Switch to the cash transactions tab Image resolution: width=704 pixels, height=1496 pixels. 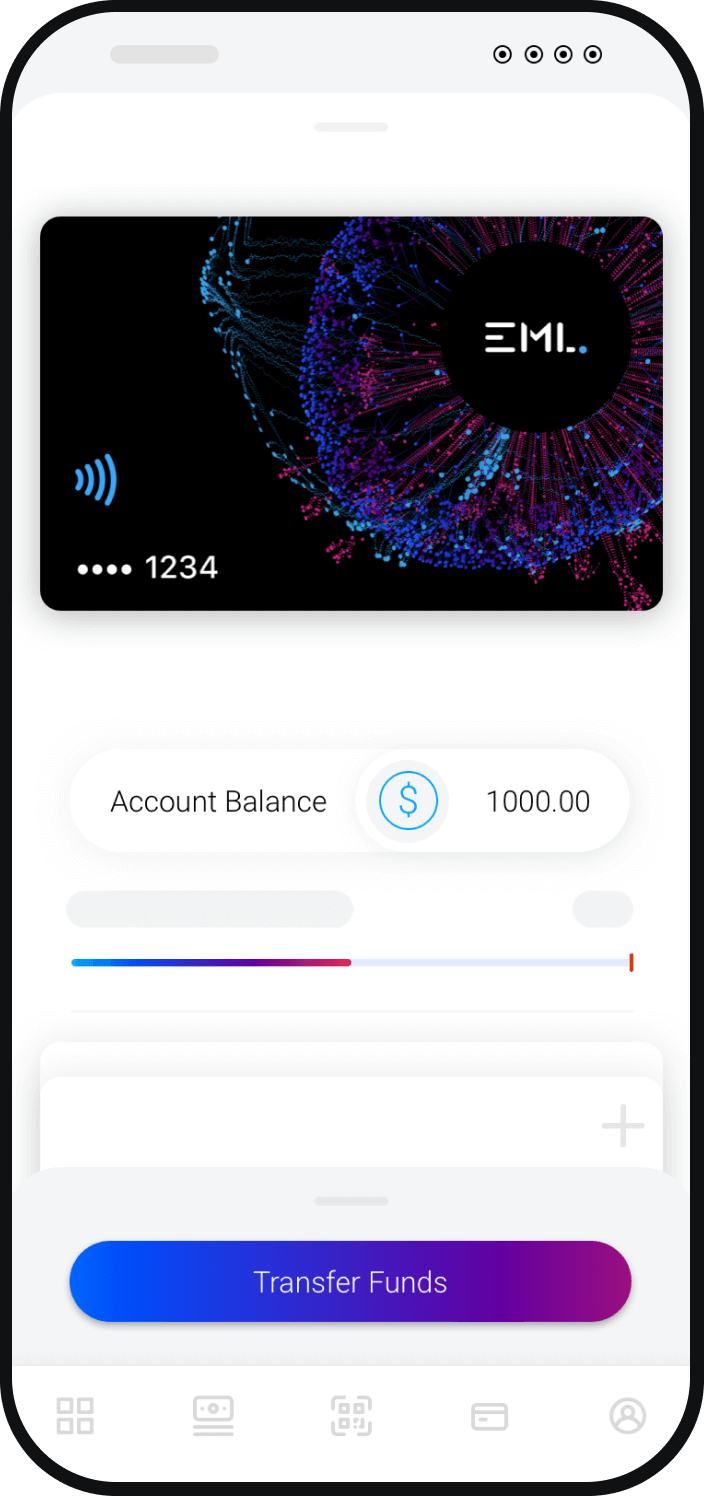point(213,1416)
